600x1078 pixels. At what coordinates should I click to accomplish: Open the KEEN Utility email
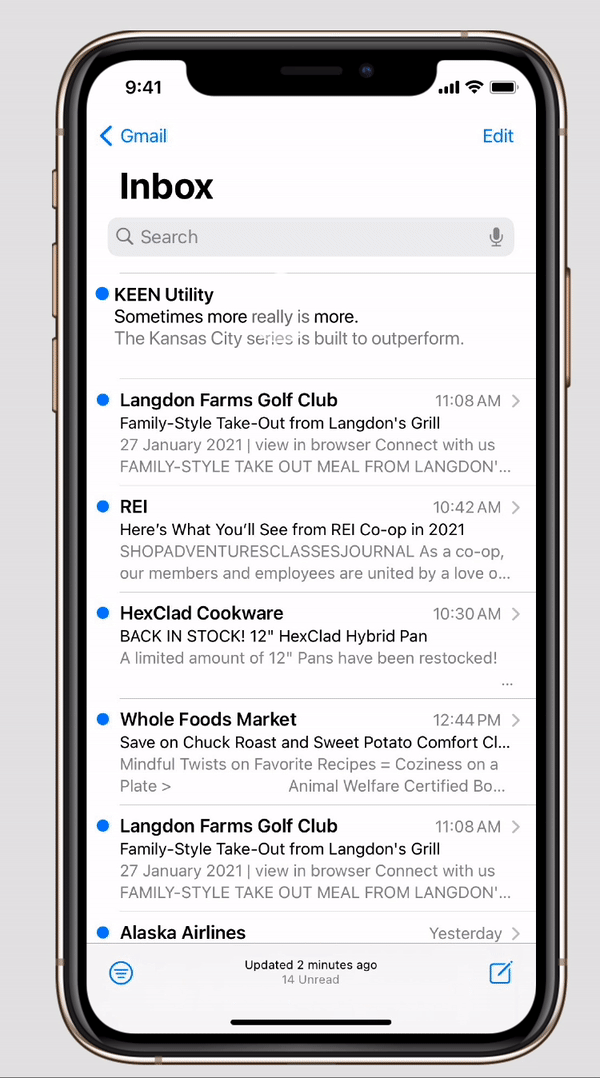(x=300, y=316)
